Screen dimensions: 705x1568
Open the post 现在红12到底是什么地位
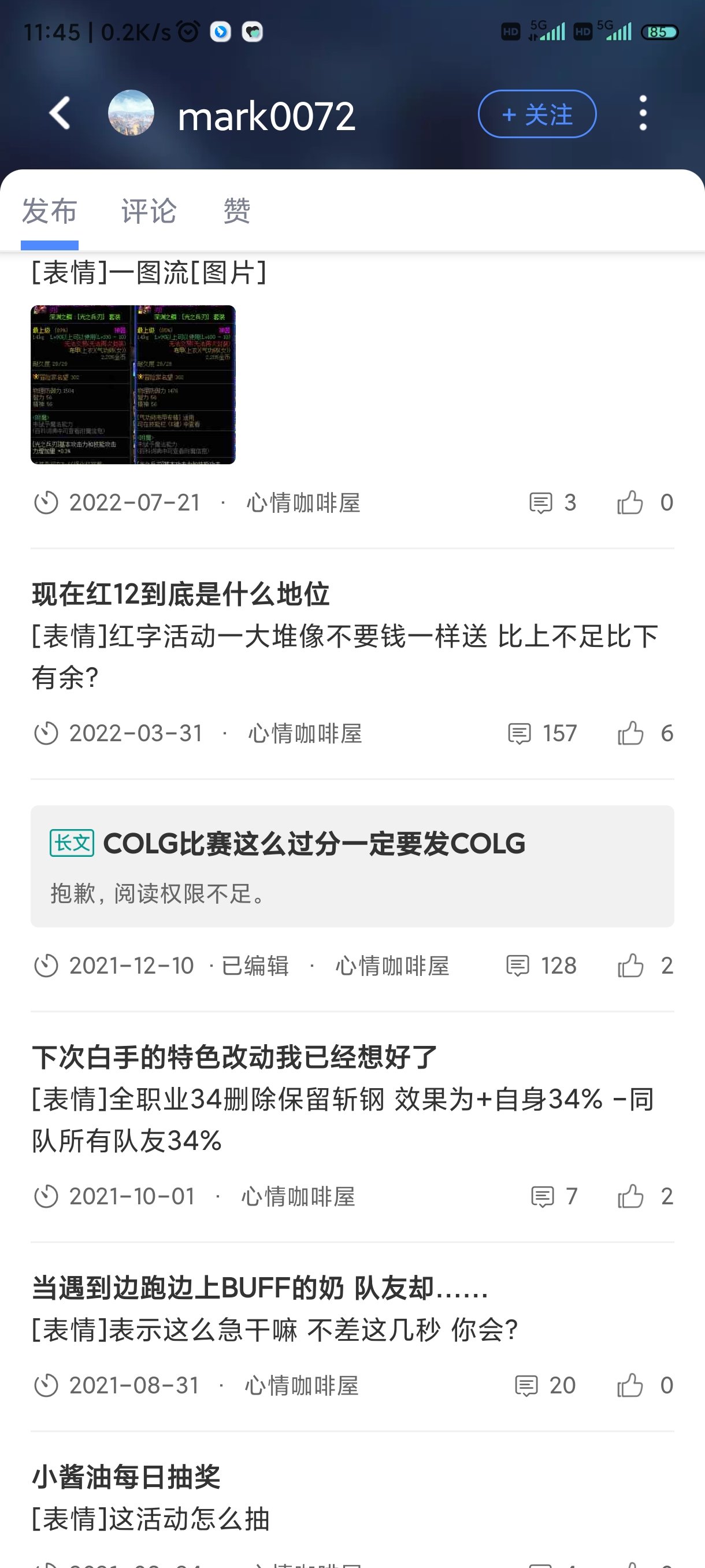click(x=181, y=594)
